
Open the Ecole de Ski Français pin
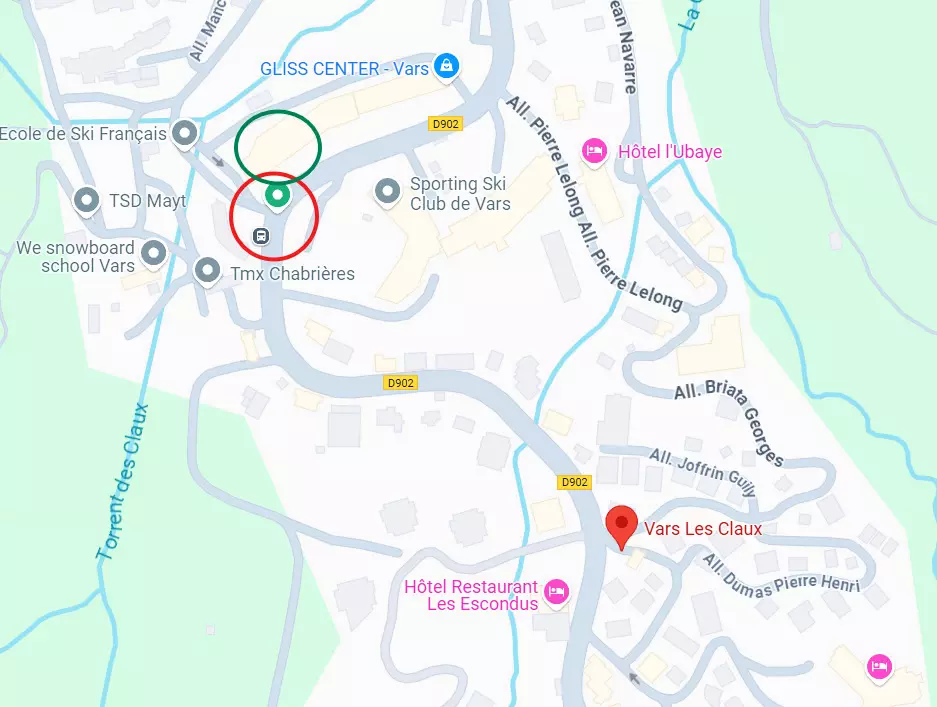pos(184,132)
